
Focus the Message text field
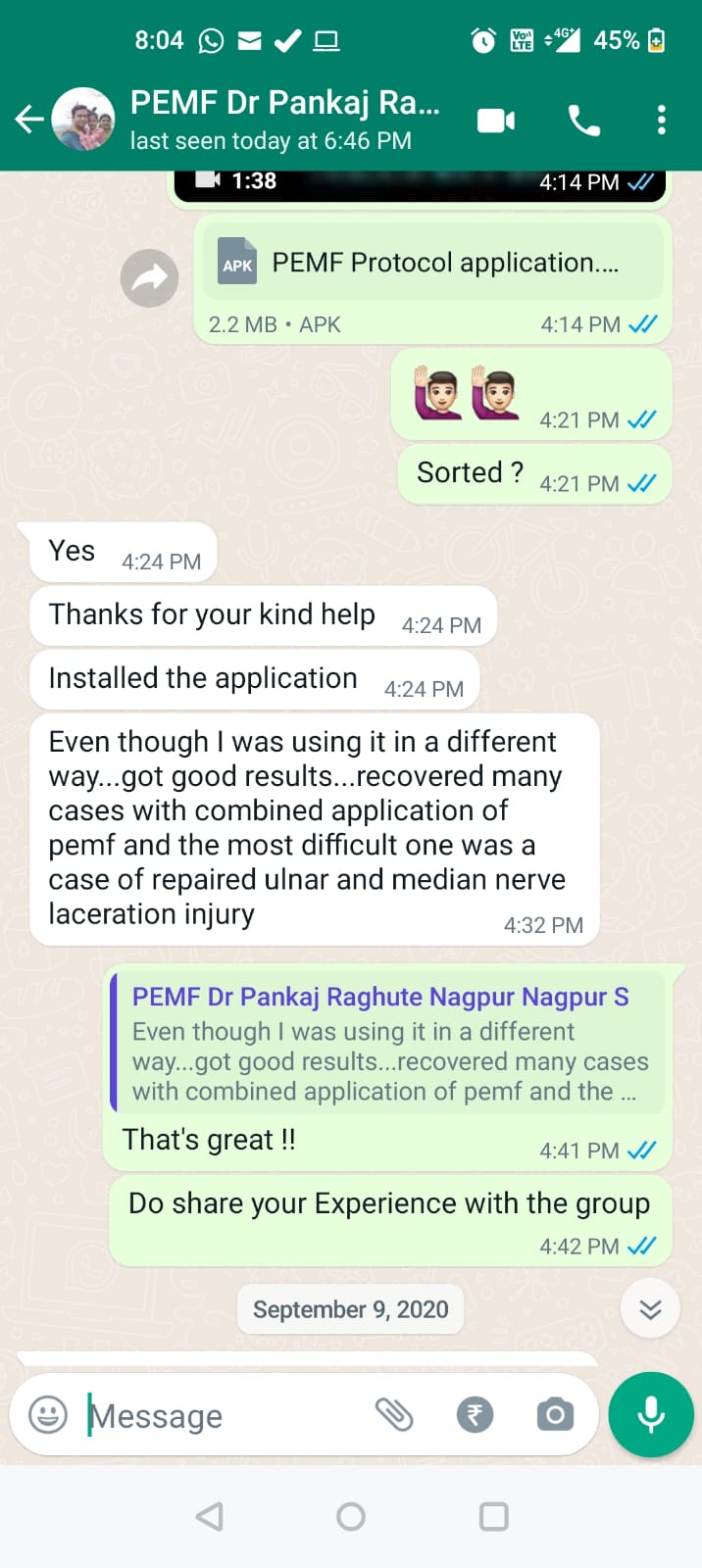pyautogui.click(x=226, y=1415)
